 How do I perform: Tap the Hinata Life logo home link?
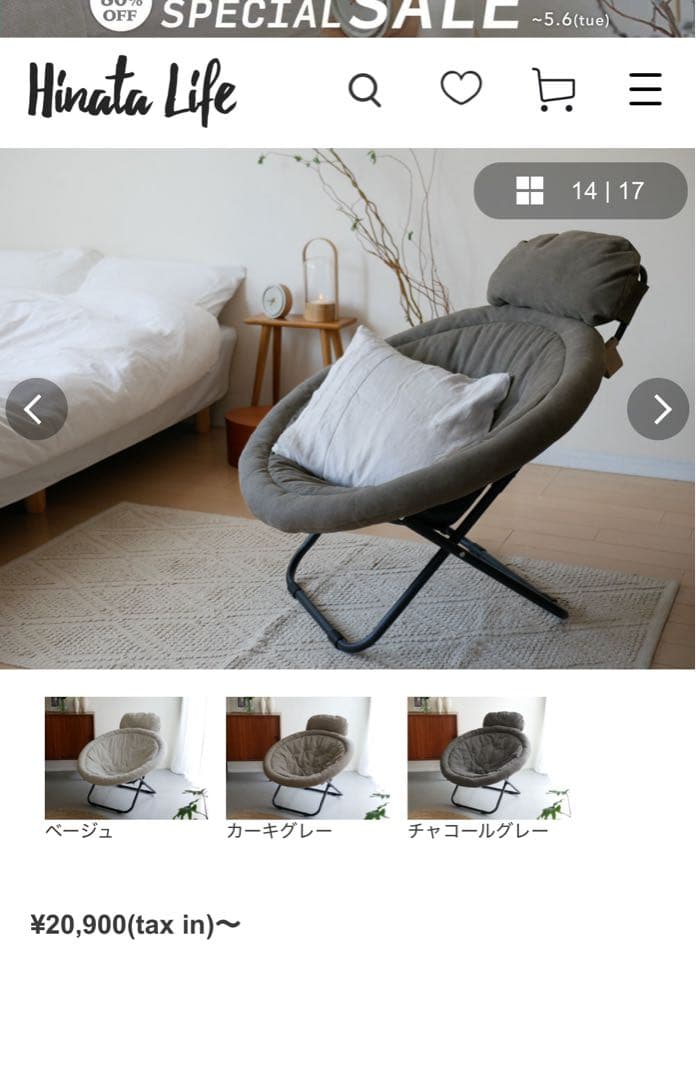coord(132,91)
